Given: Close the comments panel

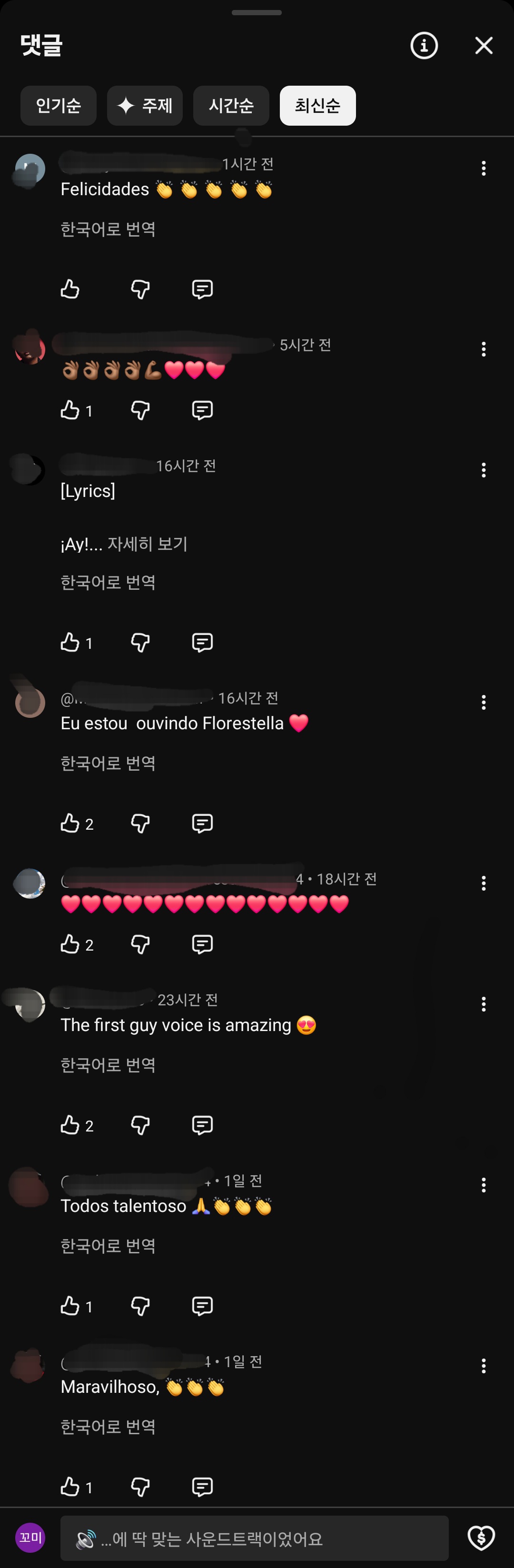Looking at the screenshot, I should click(x=484, y=45).
